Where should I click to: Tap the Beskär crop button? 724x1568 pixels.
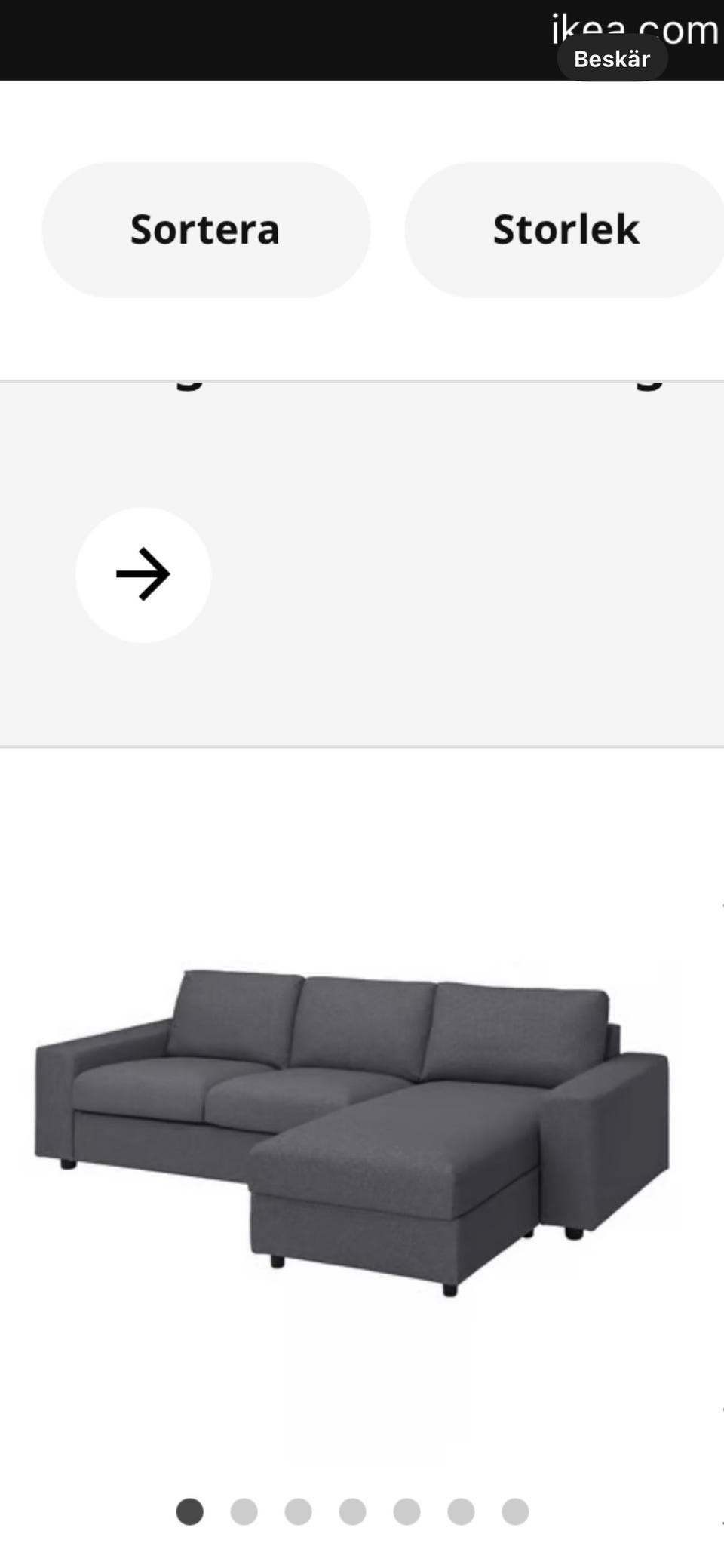pyautogui.click(x=612, y=59)
